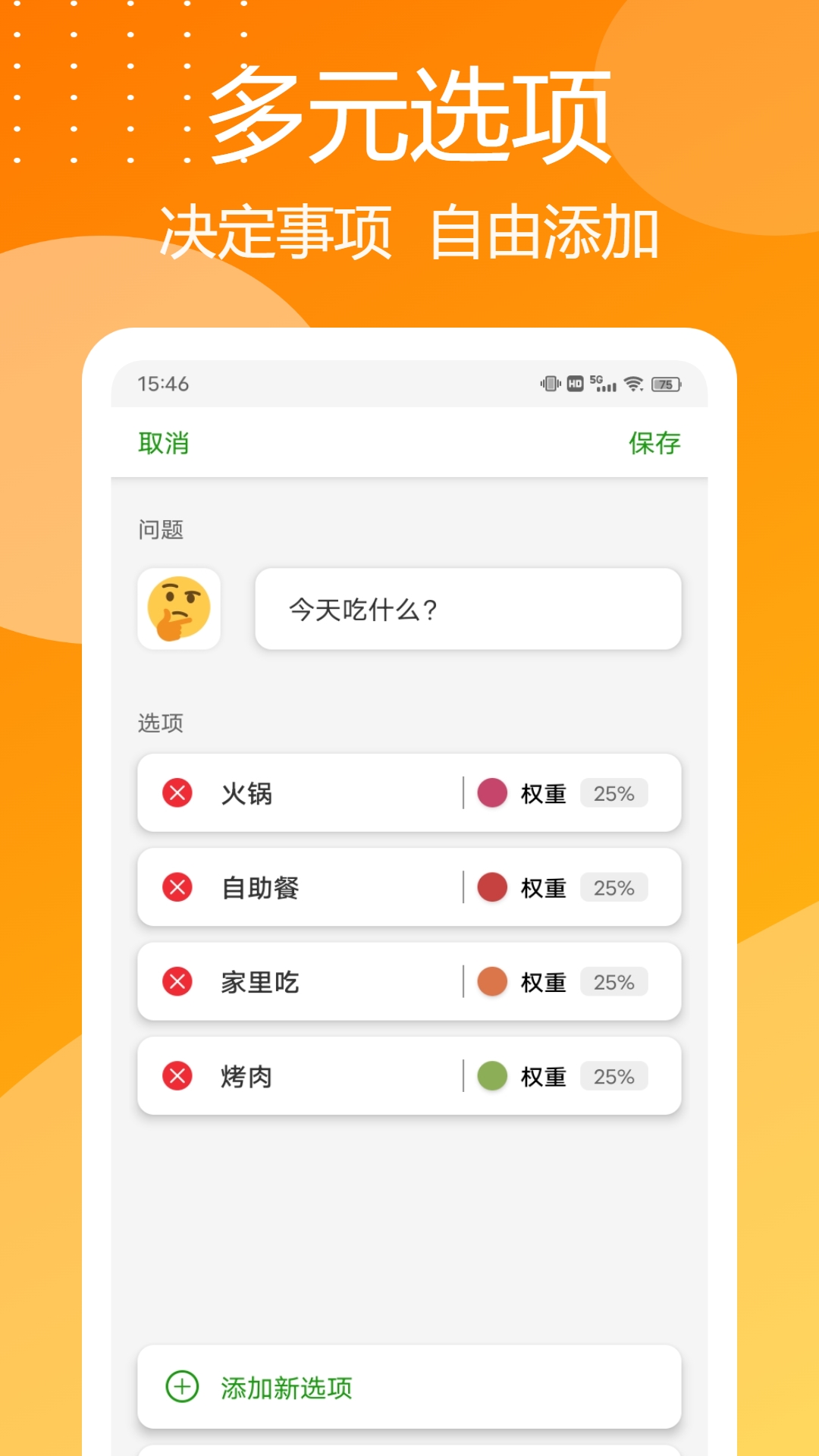Pick the green color dot next to 烤肉
819x1456 pixels.
[x=492, y=1075]
